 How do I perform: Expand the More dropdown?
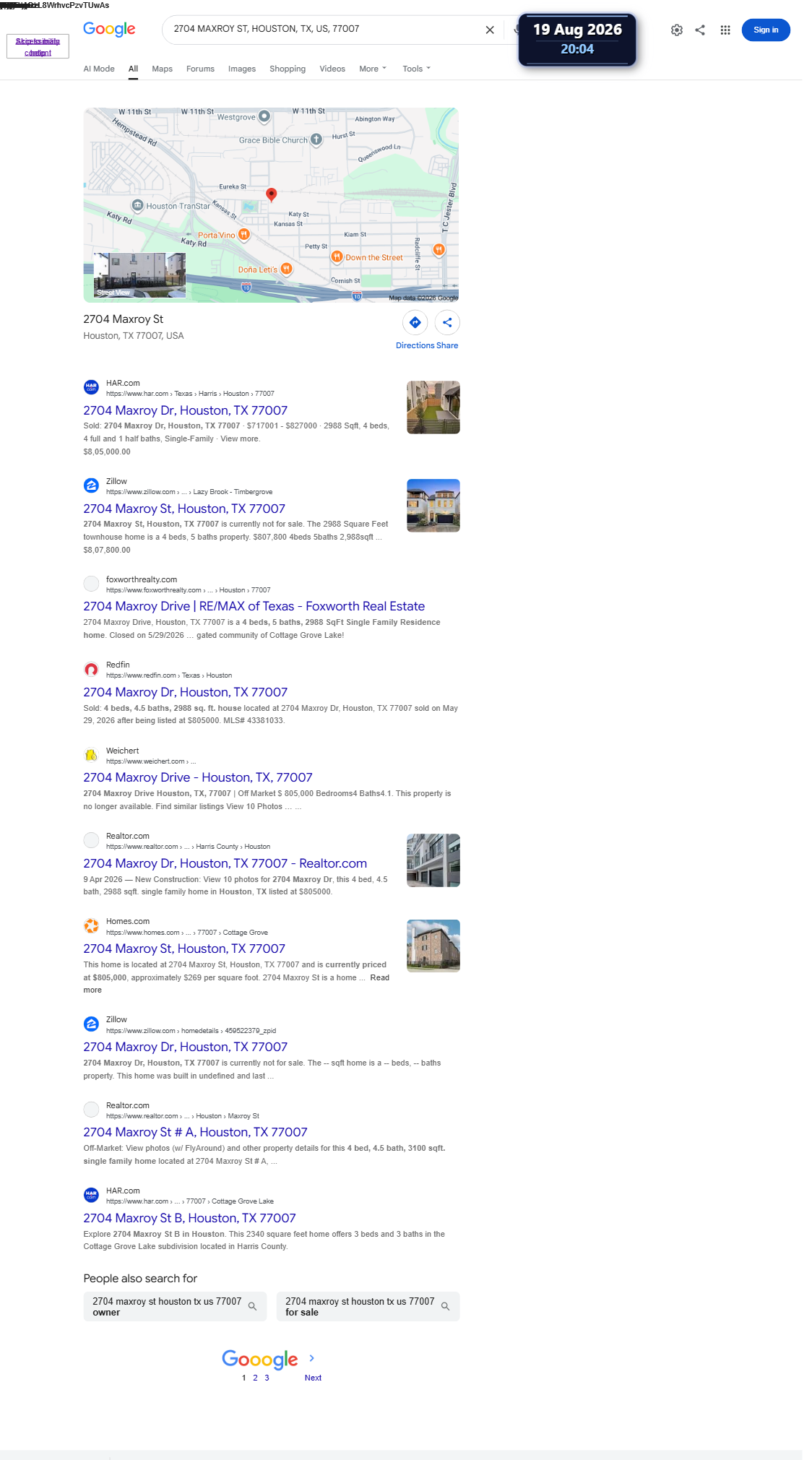pos(373,69)
